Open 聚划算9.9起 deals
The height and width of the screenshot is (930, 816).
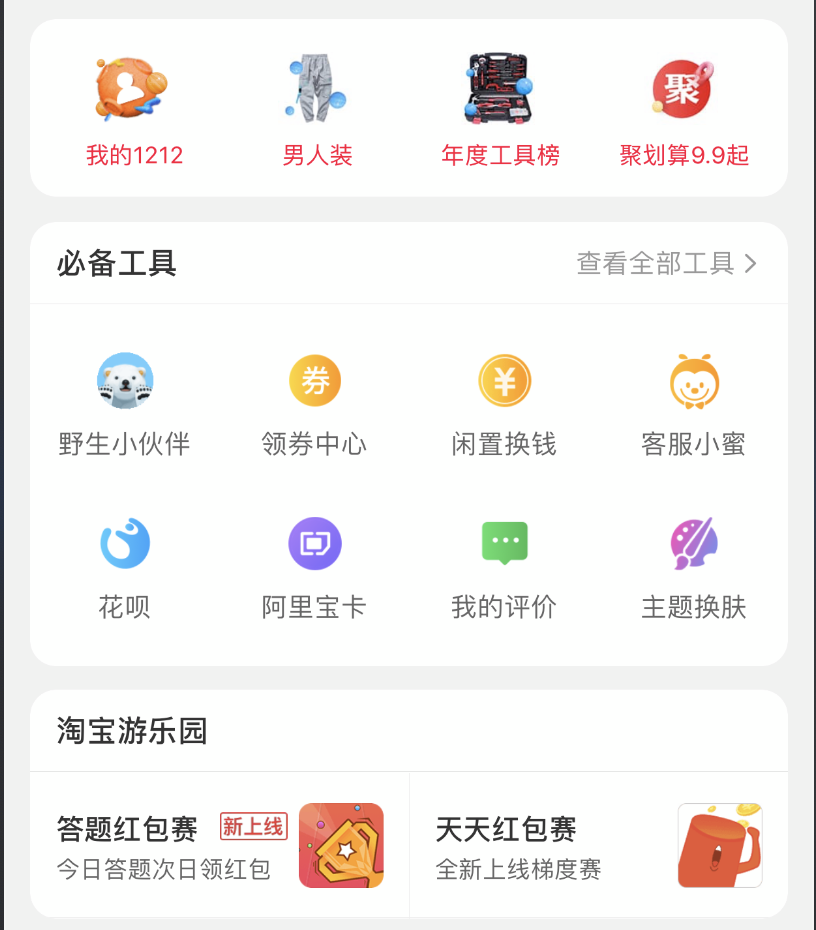[x=684, y=112]
